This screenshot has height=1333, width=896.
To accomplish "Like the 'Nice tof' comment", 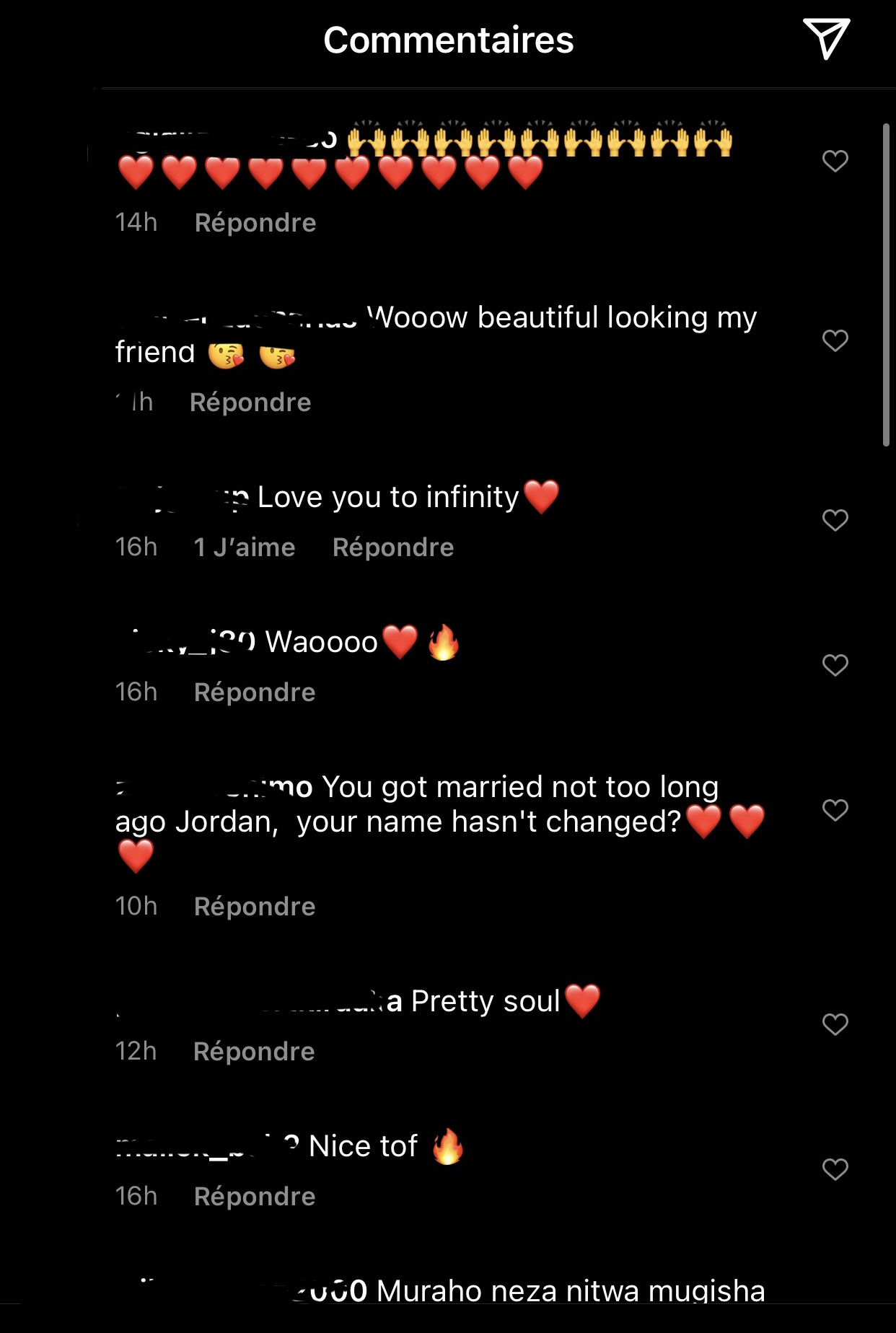I will [835, 1169].
